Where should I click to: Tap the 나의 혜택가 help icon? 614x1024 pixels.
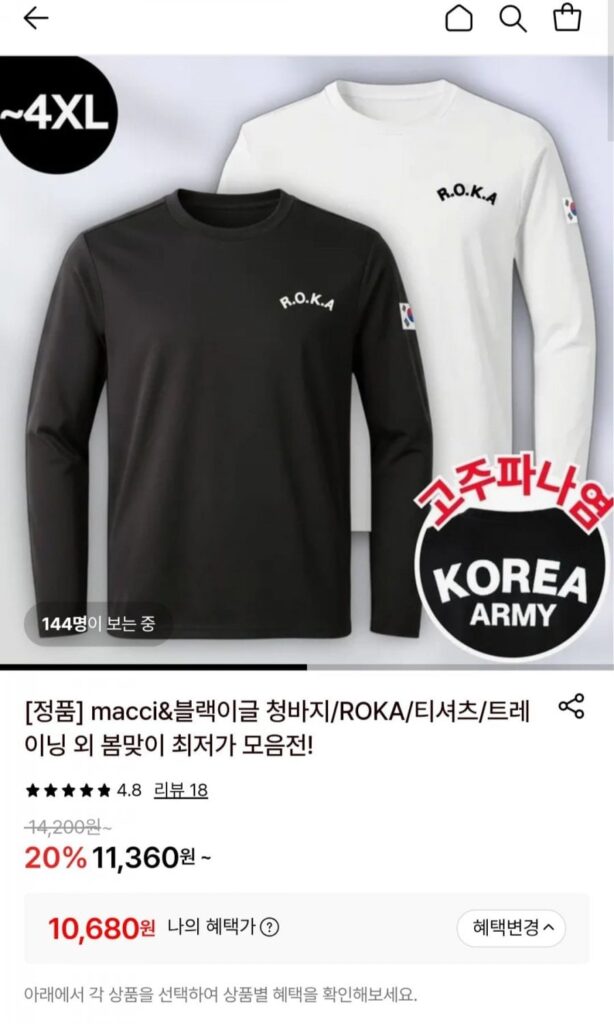point(269,928)
